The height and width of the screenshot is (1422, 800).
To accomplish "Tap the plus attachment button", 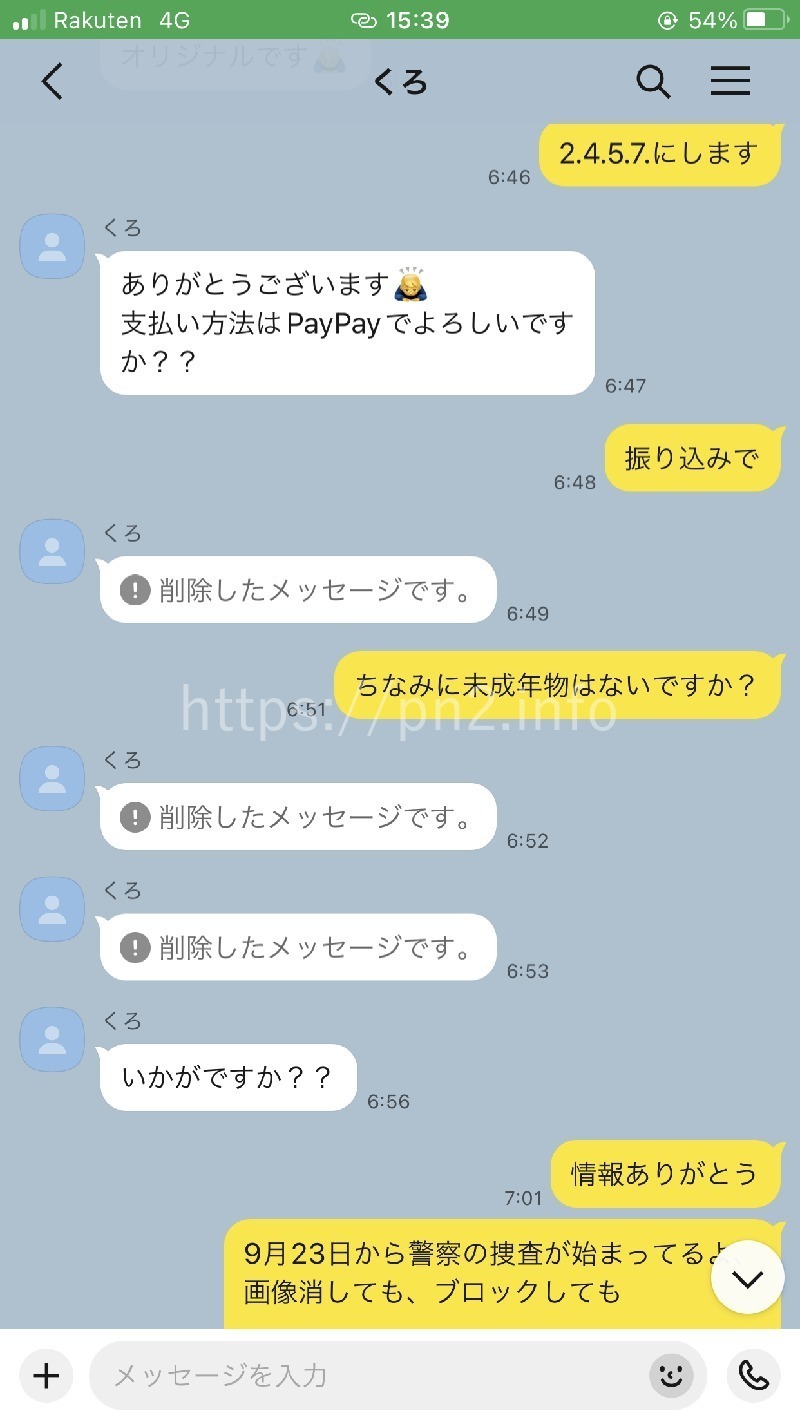I will pyautogui.click(x=46, y=1376).
